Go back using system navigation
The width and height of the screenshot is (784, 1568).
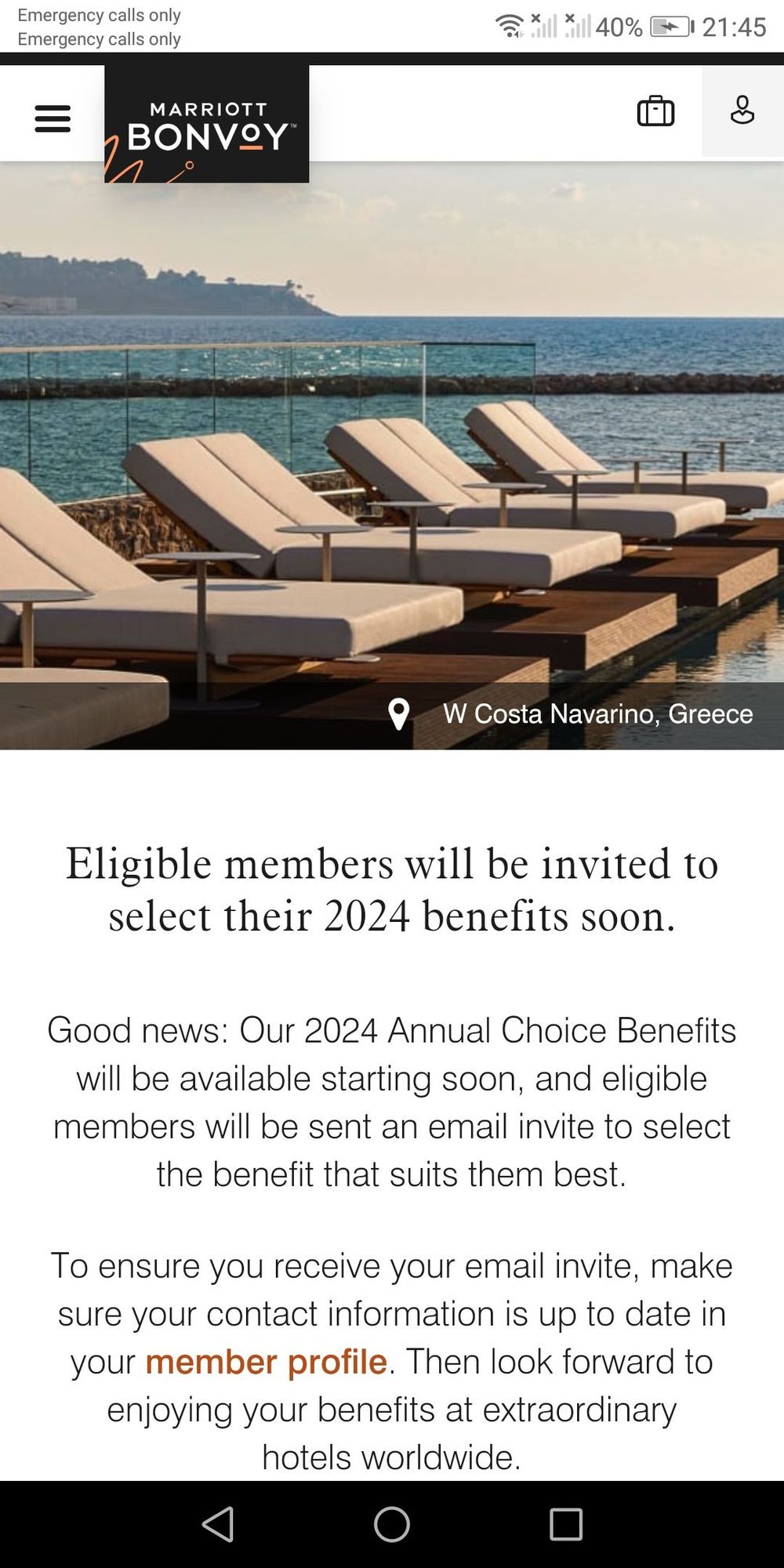218,1524
